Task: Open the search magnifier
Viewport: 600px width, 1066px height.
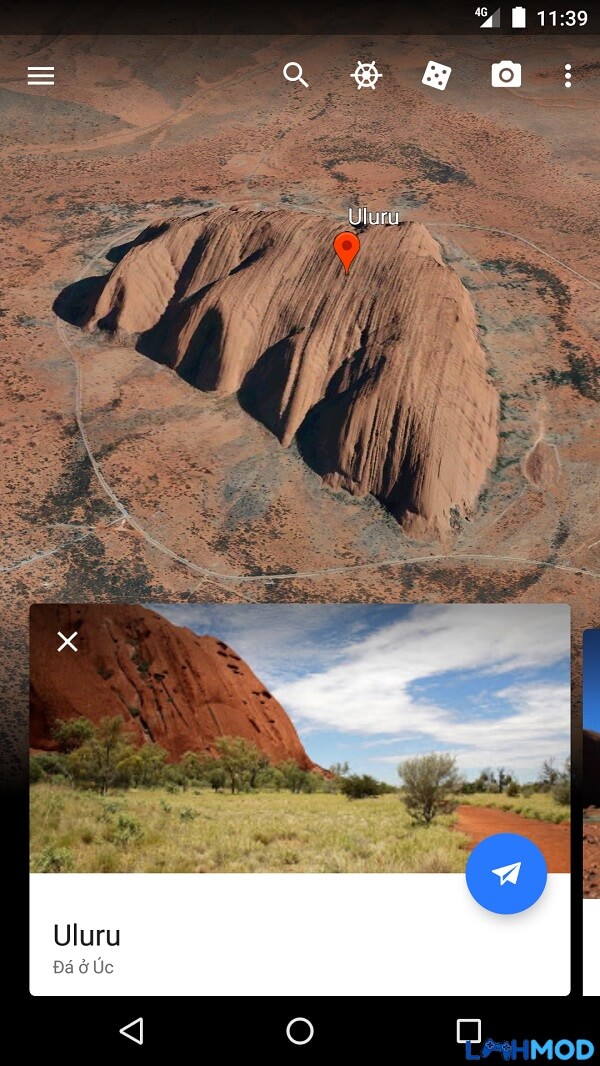Action: (296, 75)
